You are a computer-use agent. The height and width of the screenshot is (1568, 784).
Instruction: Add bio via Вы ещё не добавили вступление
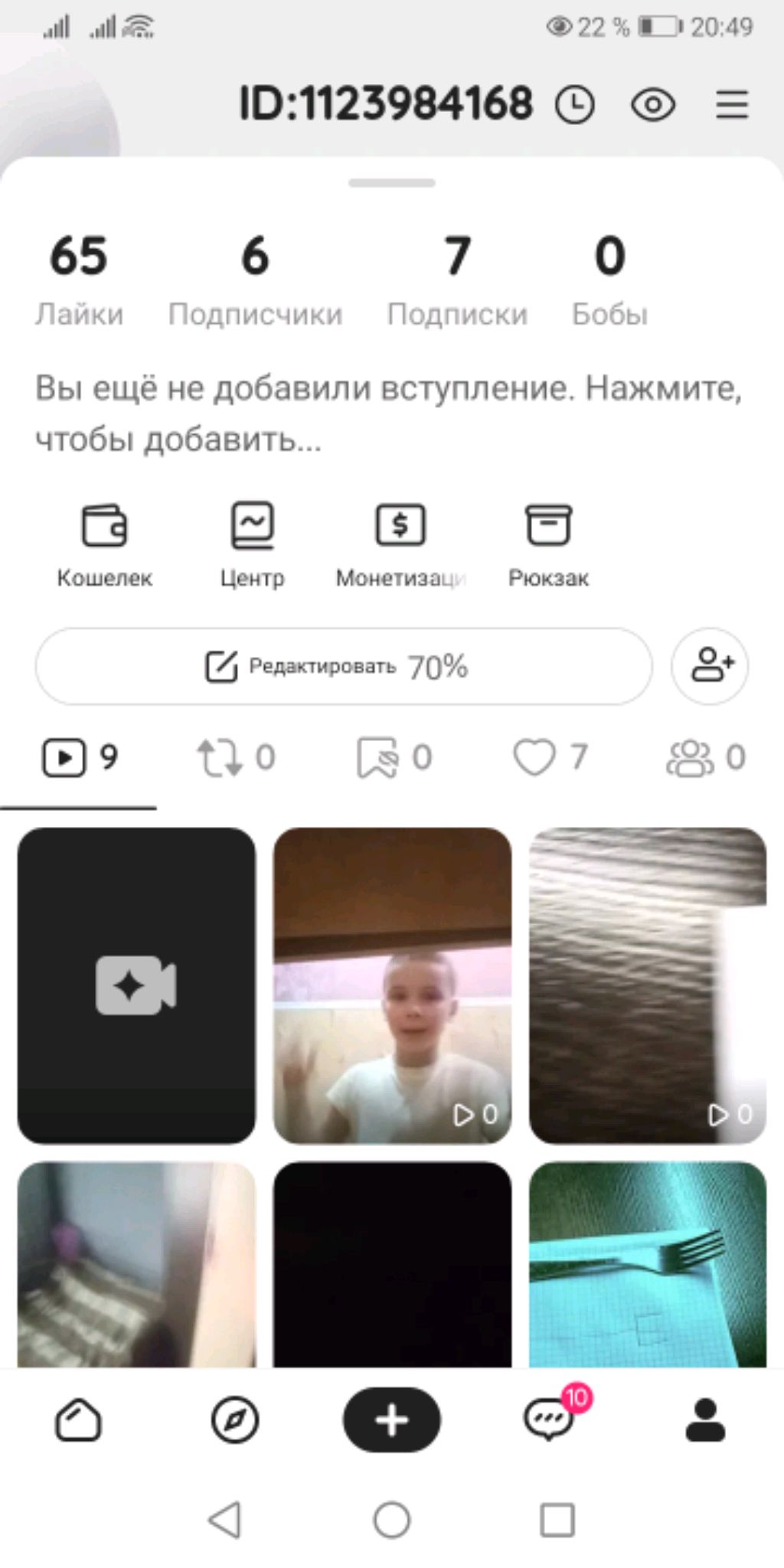click(388, 413)
